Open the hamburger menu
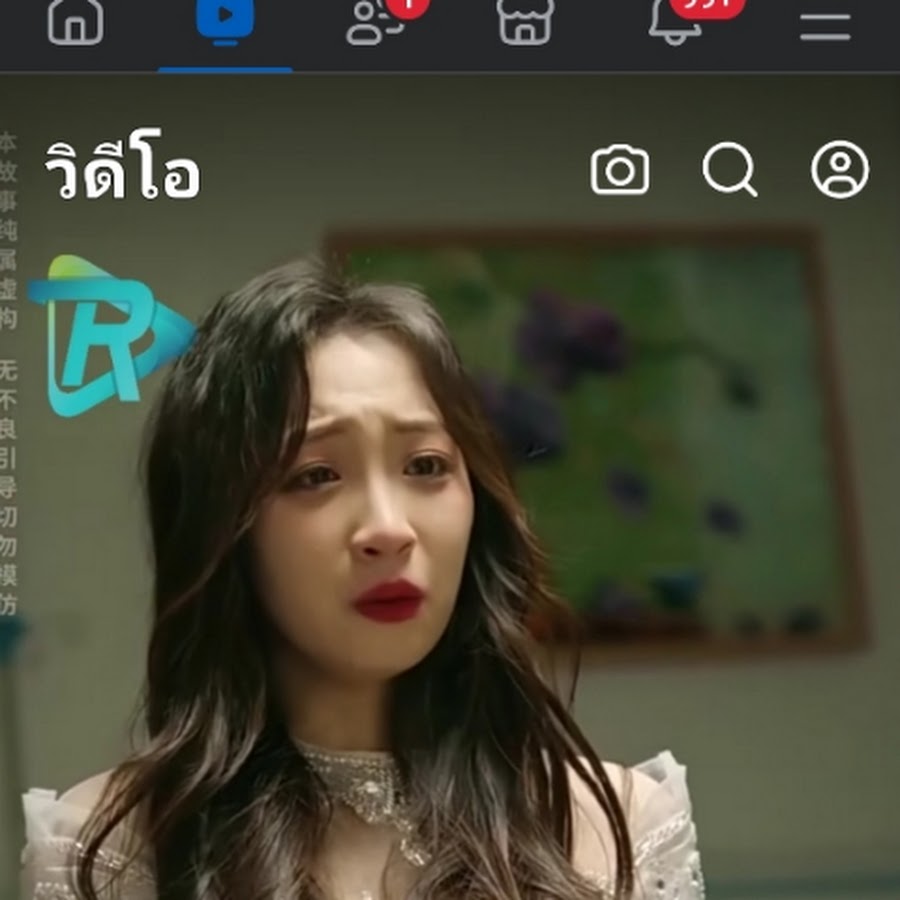This screenshot has height=900, width=900. (825, 24)
